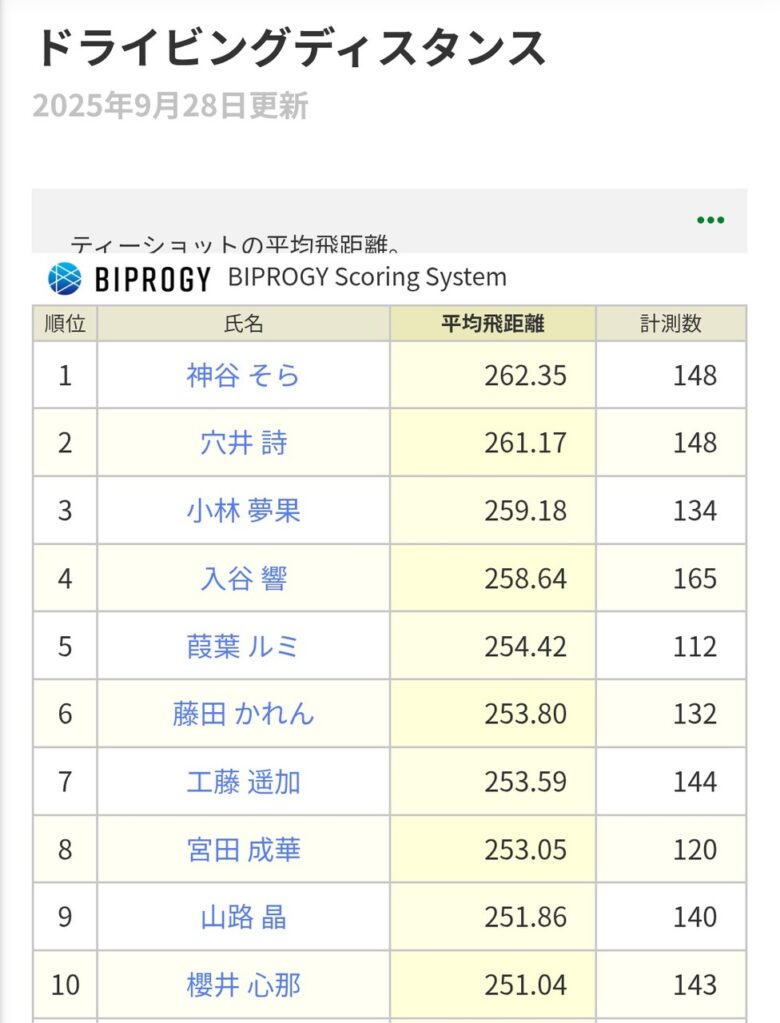This screenshot has width=780, height=1023.
Task: Open player details for 宮田 成華
Action: [x=243, y=850]
